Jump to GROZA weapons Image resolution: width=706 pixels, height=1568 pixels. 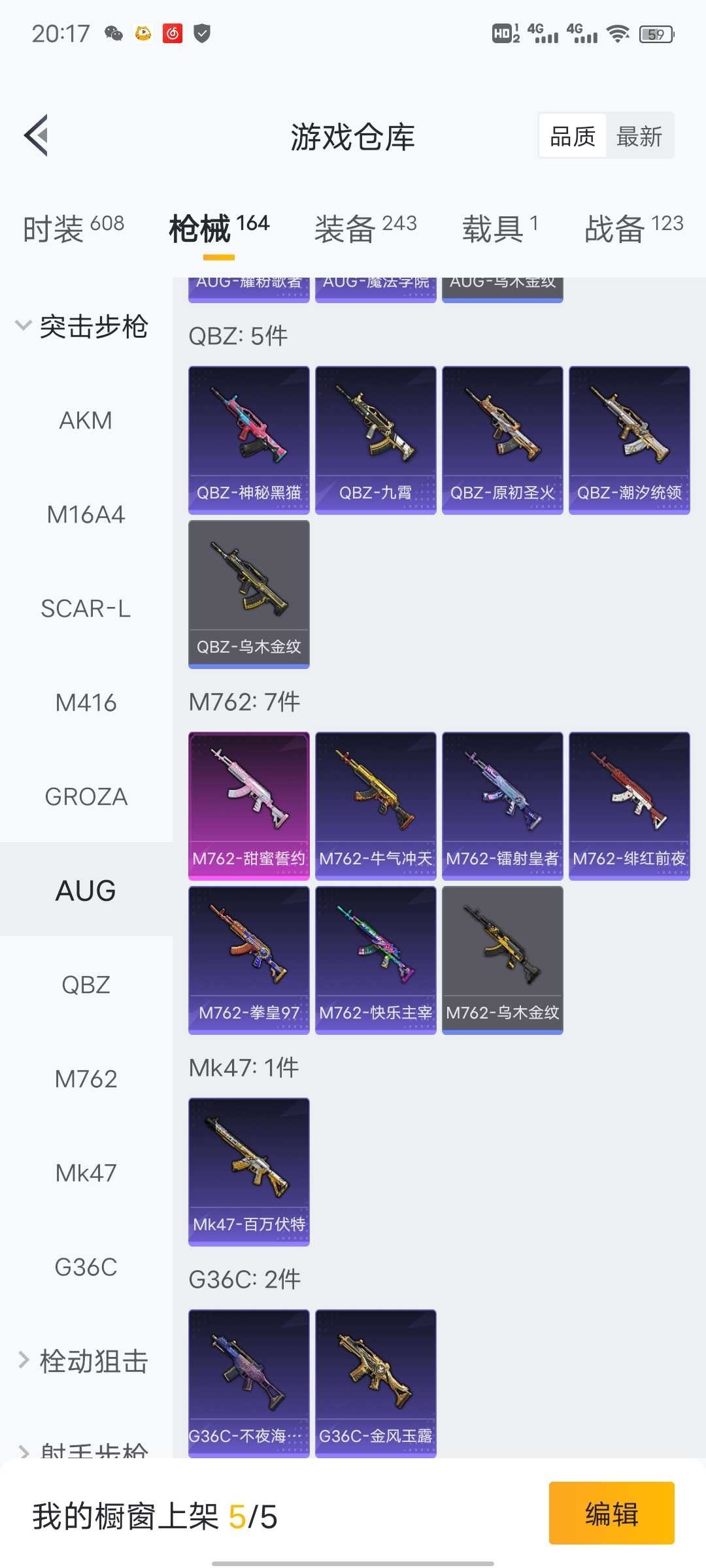coord(86,796)
